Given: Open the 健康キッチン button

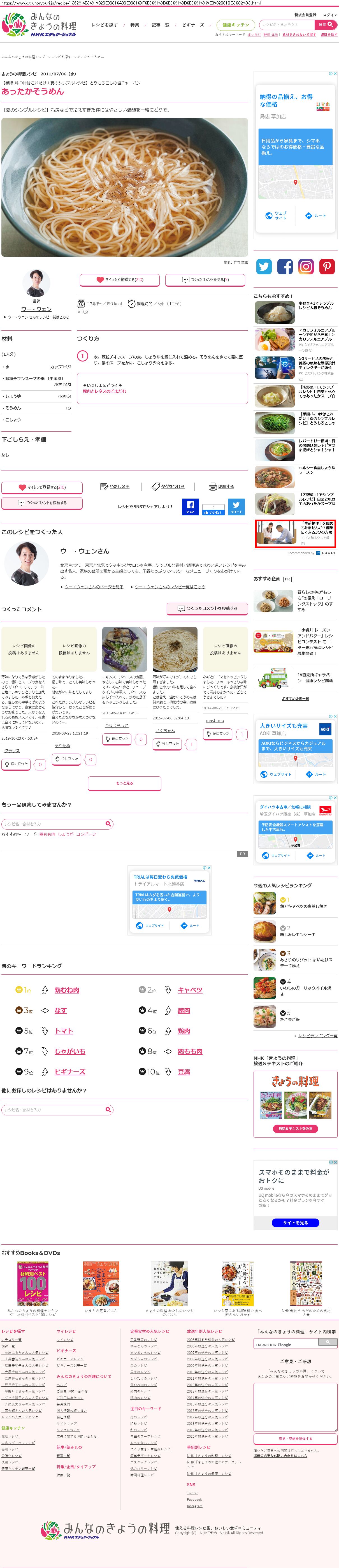Looking at the screenshot, I should click(236, 25).
